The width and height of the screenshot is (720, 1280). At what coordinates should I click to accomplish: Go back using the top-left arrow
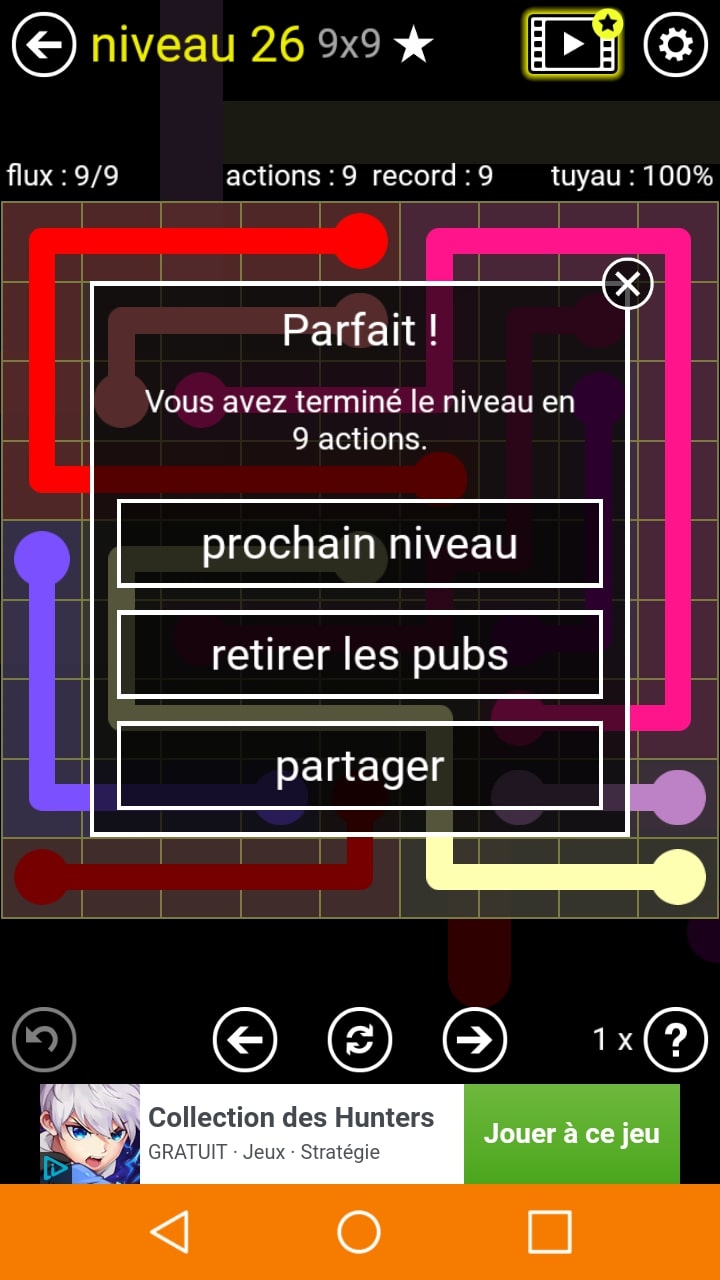click(x=44, y=45)
